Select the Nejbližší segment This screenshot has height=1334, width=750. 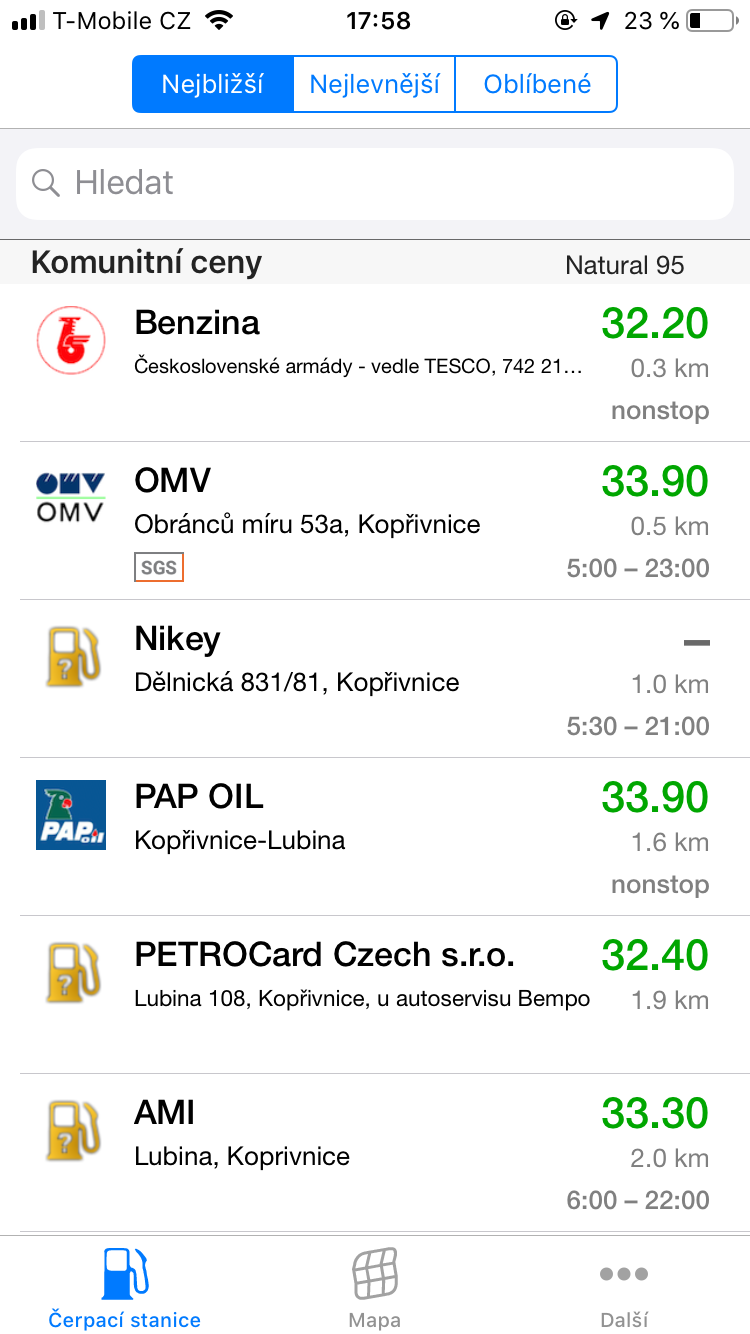(213, 84)
